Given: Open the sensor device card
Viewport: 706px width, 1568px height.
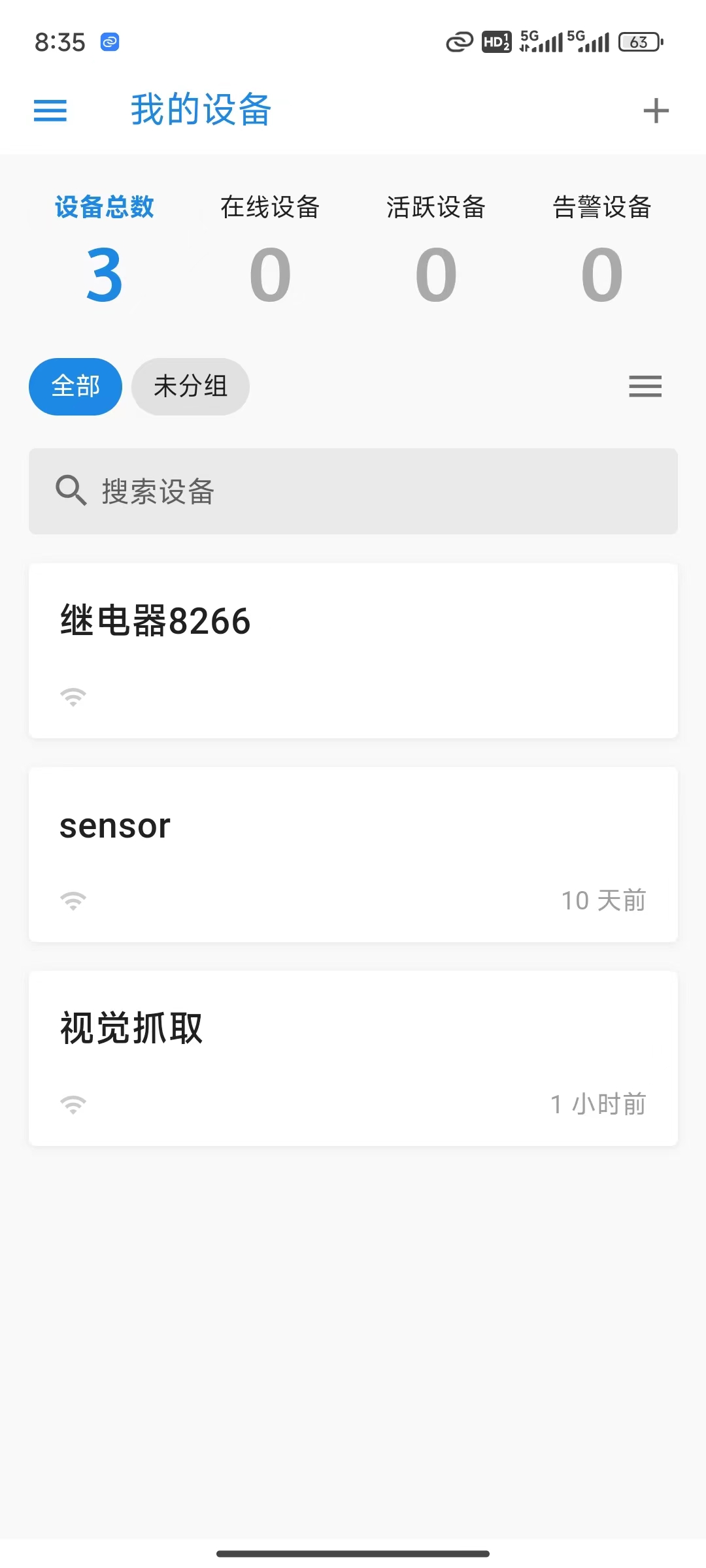Looking at the screenshot, I should (353, 855).
